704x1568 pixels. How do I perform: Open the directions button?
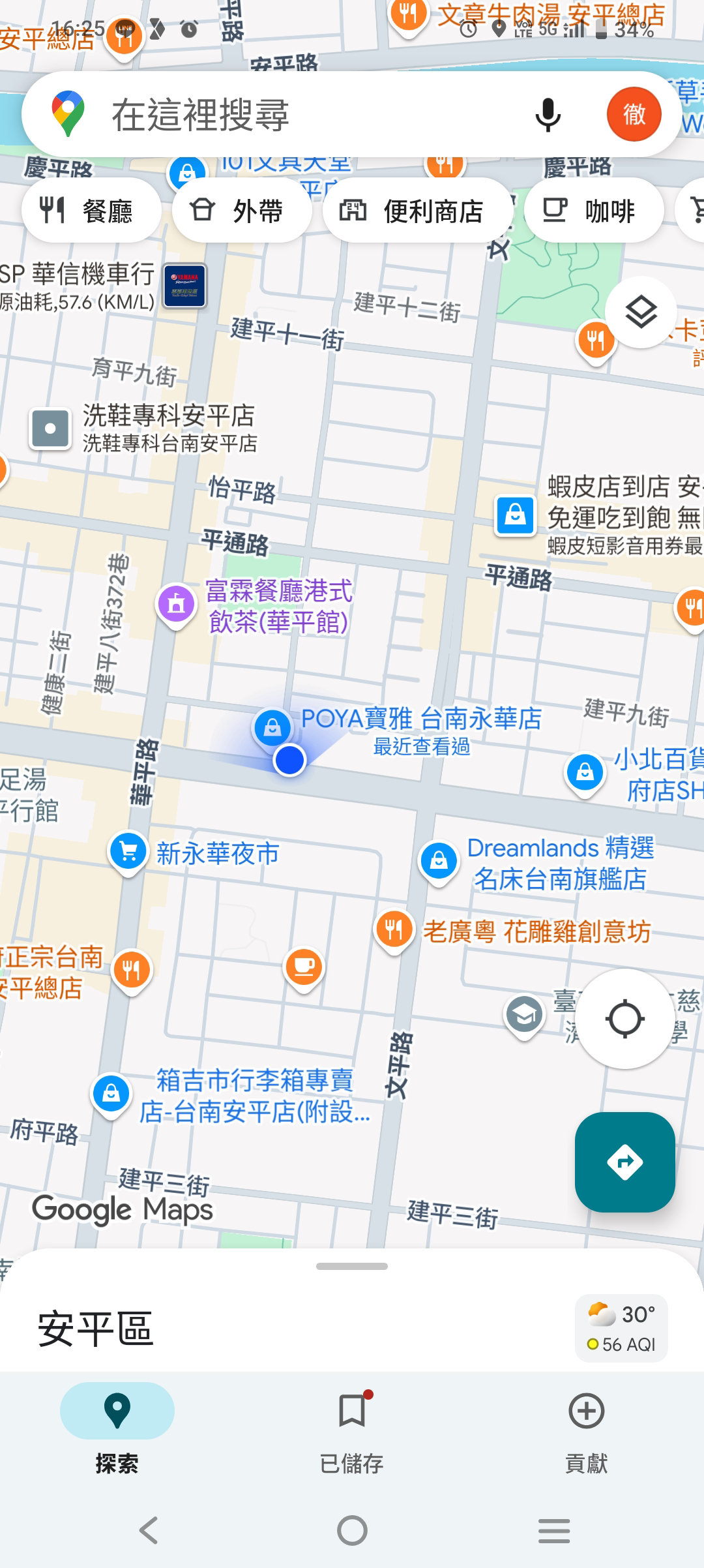coord(625,1162)
